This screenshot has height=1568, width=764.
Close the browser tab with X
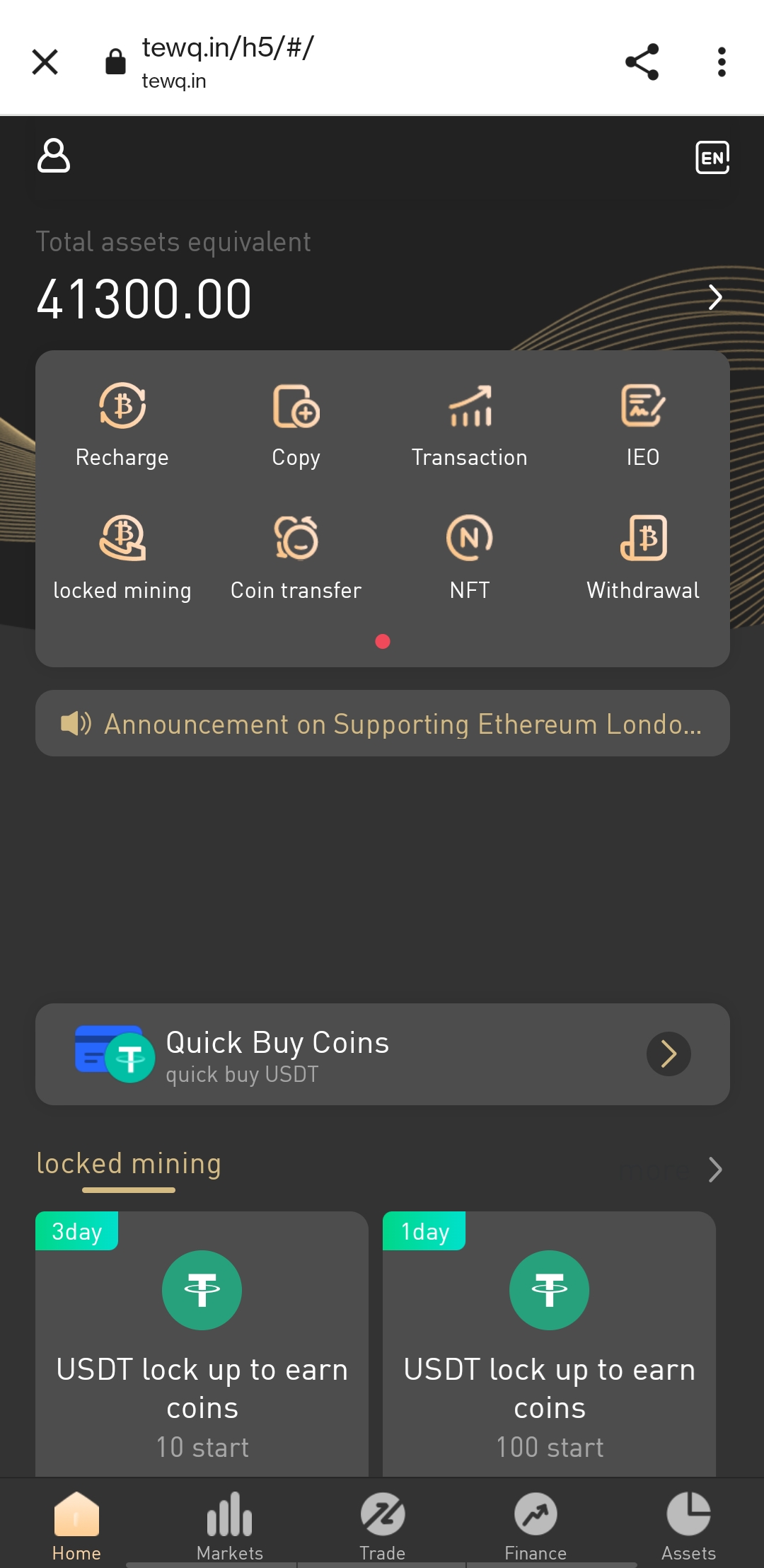(45, 62)
